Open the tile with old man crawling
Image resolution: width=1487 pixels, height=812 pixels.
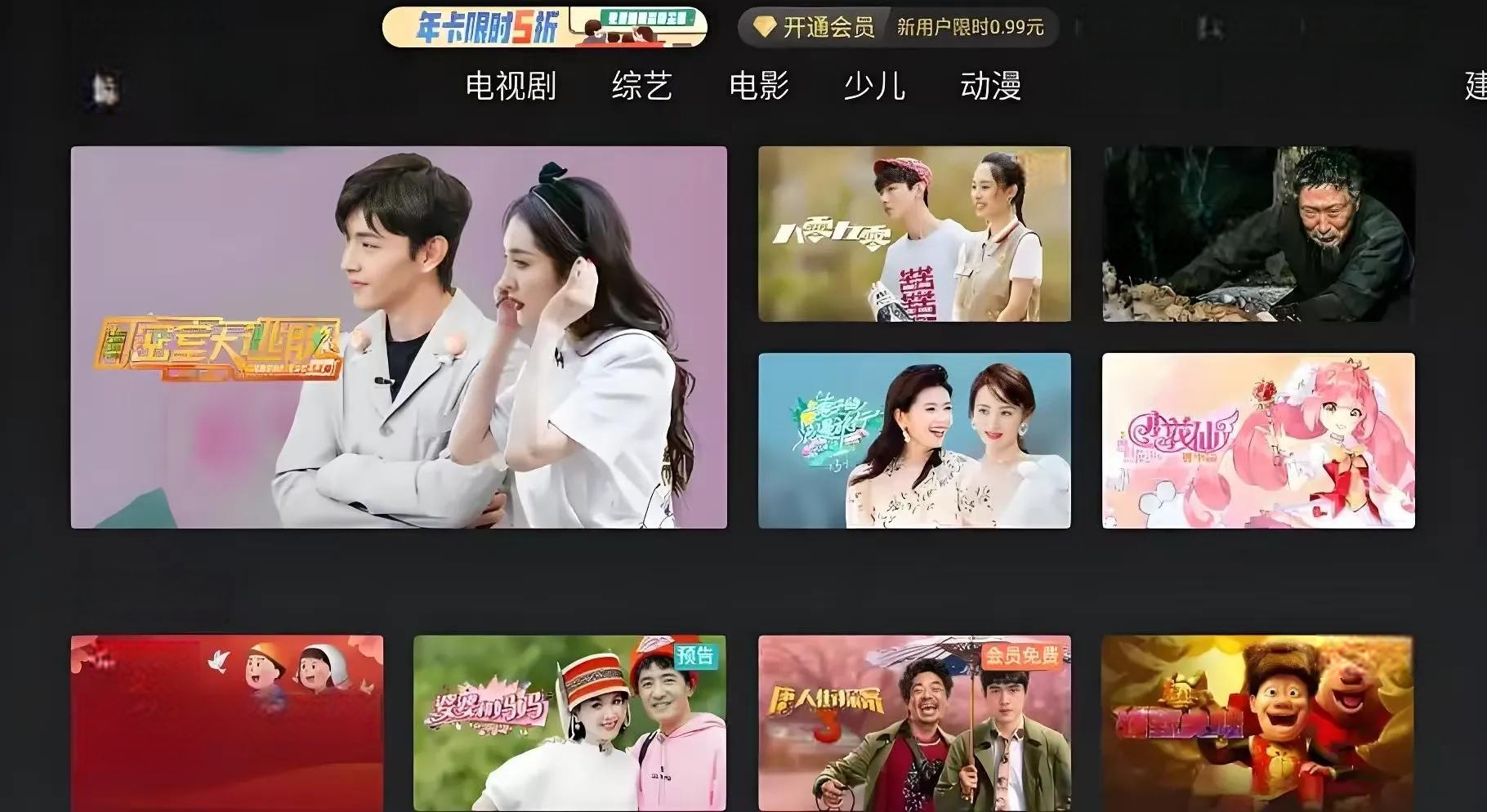pos(1258,234)
